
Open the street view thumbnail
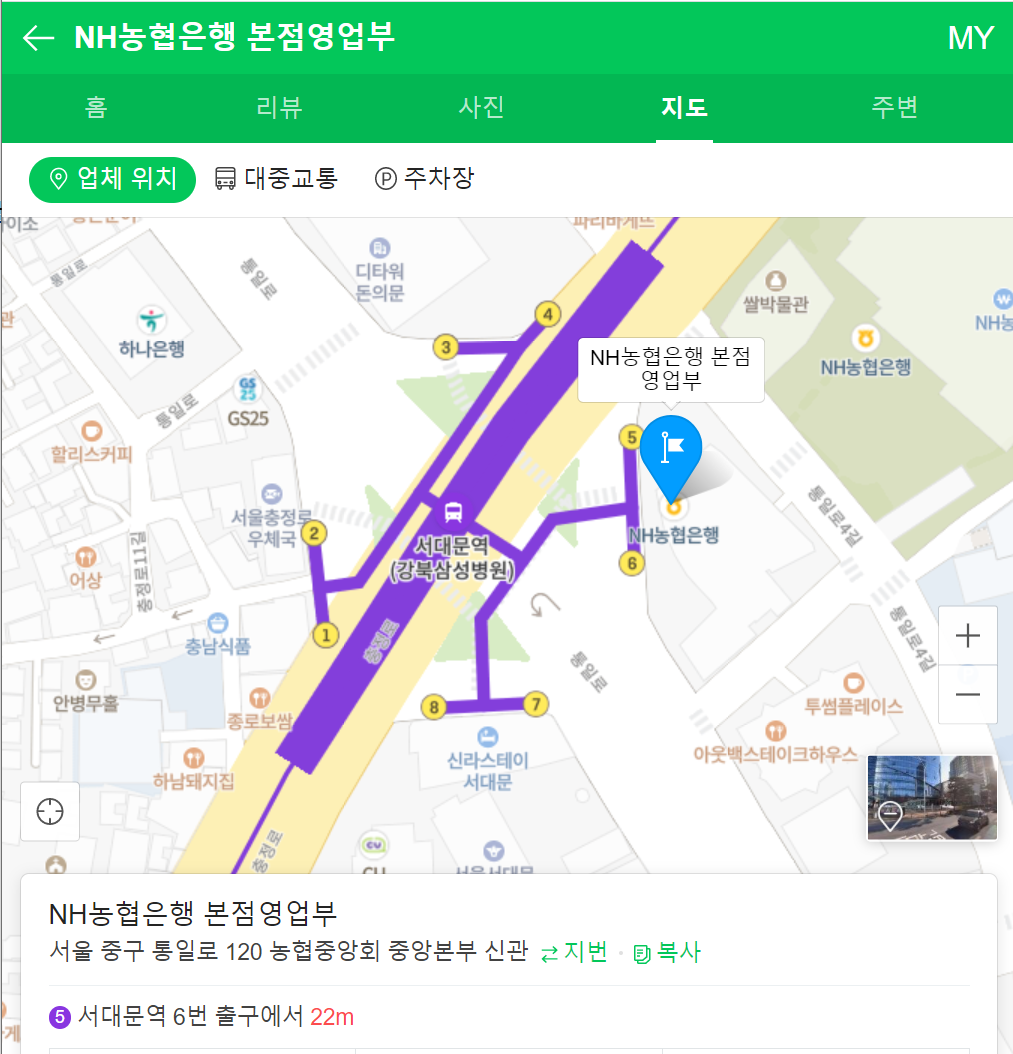931,797
